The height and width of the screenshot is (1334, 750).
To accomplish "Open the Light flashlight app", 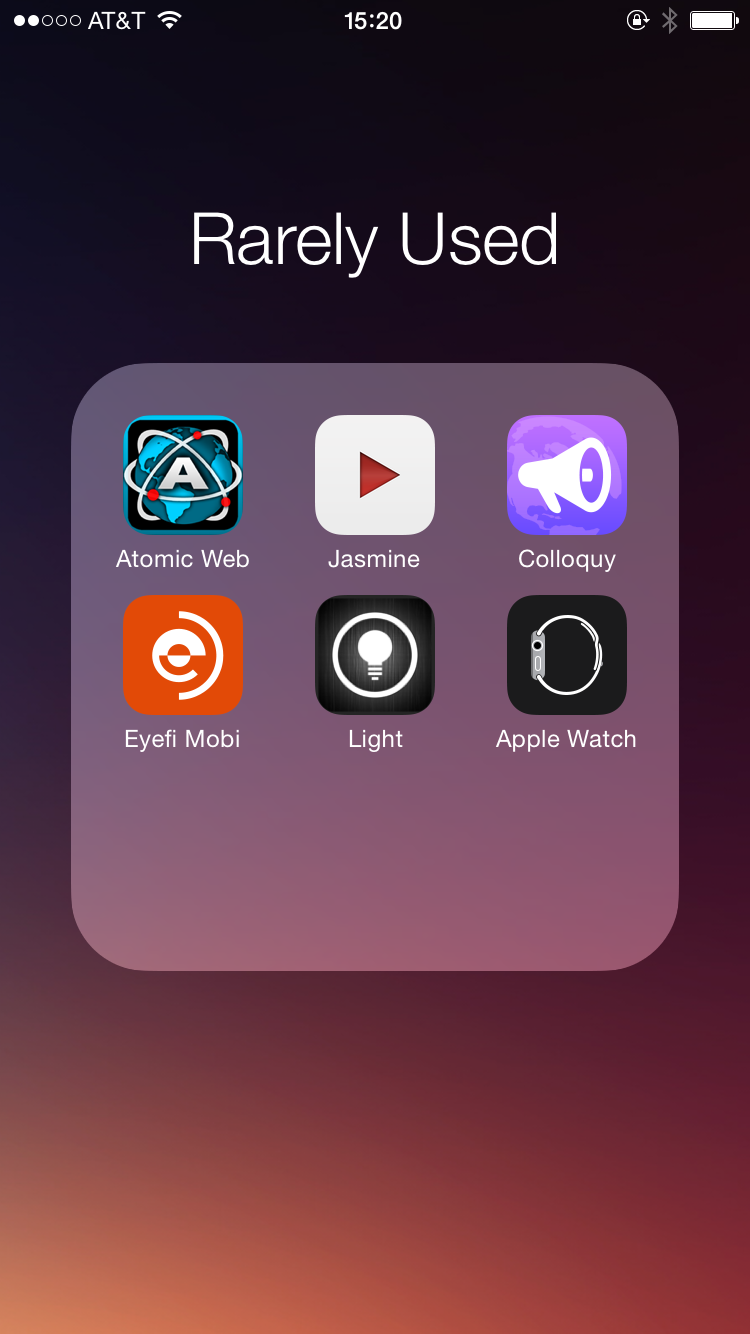I will coord(375,655).
